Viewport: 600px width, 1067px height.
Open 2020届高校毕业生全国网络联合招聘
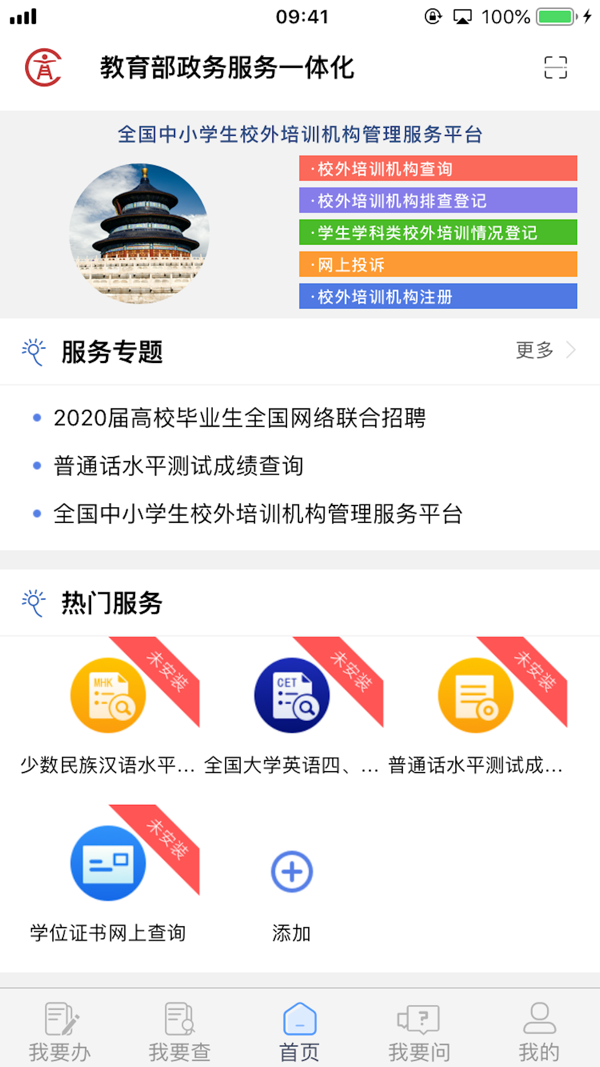[239, 418]
